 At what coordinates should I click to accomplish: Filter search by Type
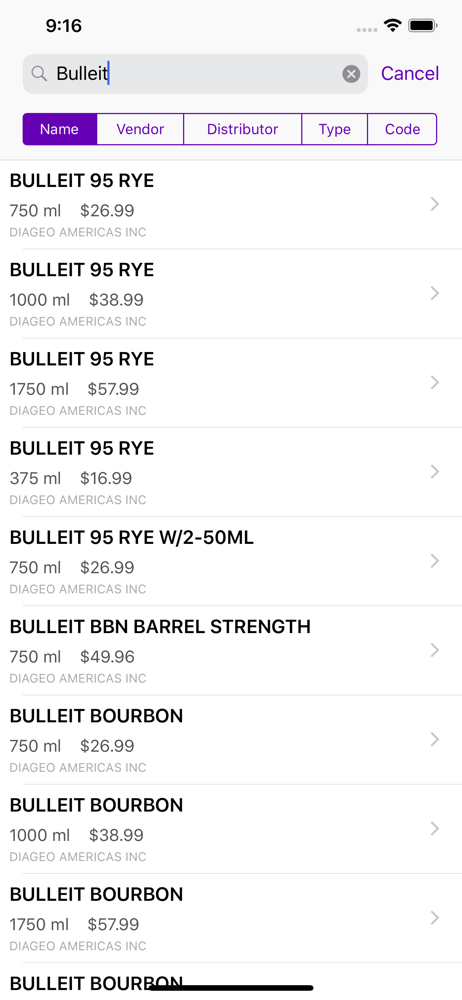click(335, 129)
